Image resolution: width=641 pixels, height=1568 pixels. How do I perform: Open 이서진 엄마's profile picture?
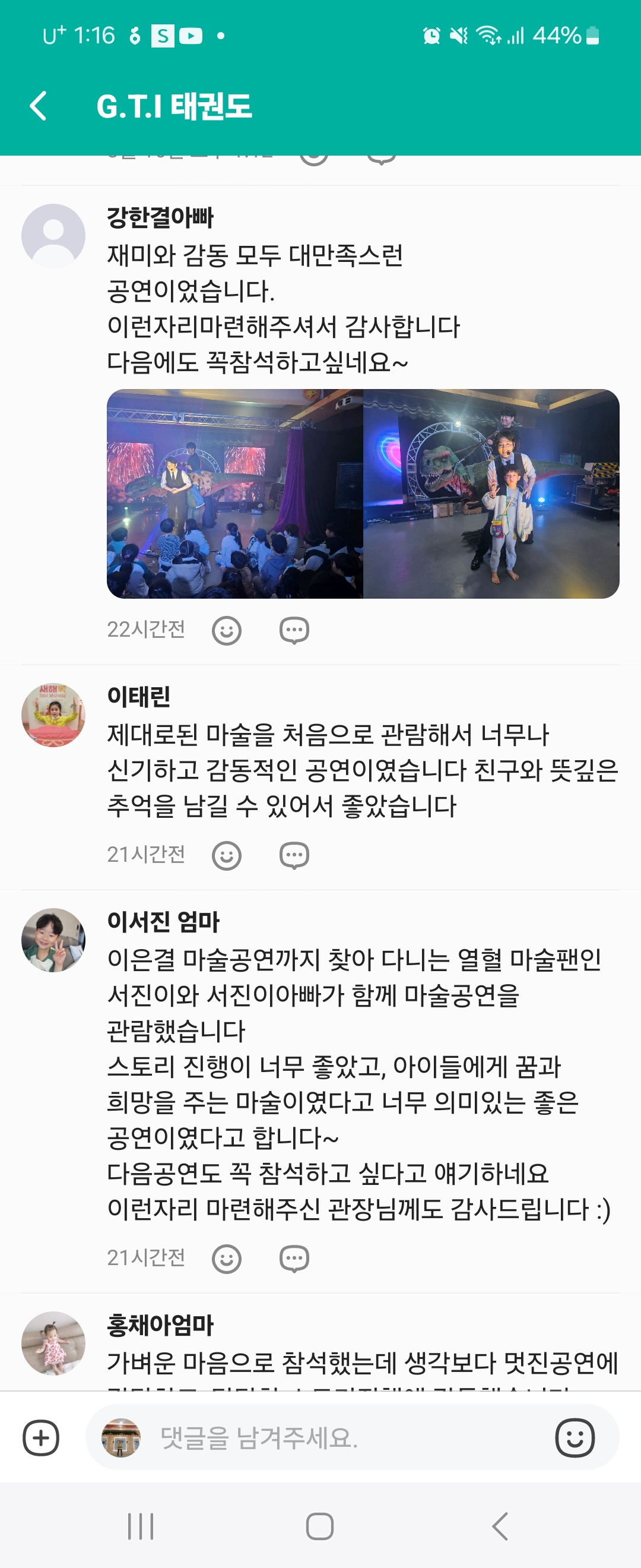tap(53, 940)
